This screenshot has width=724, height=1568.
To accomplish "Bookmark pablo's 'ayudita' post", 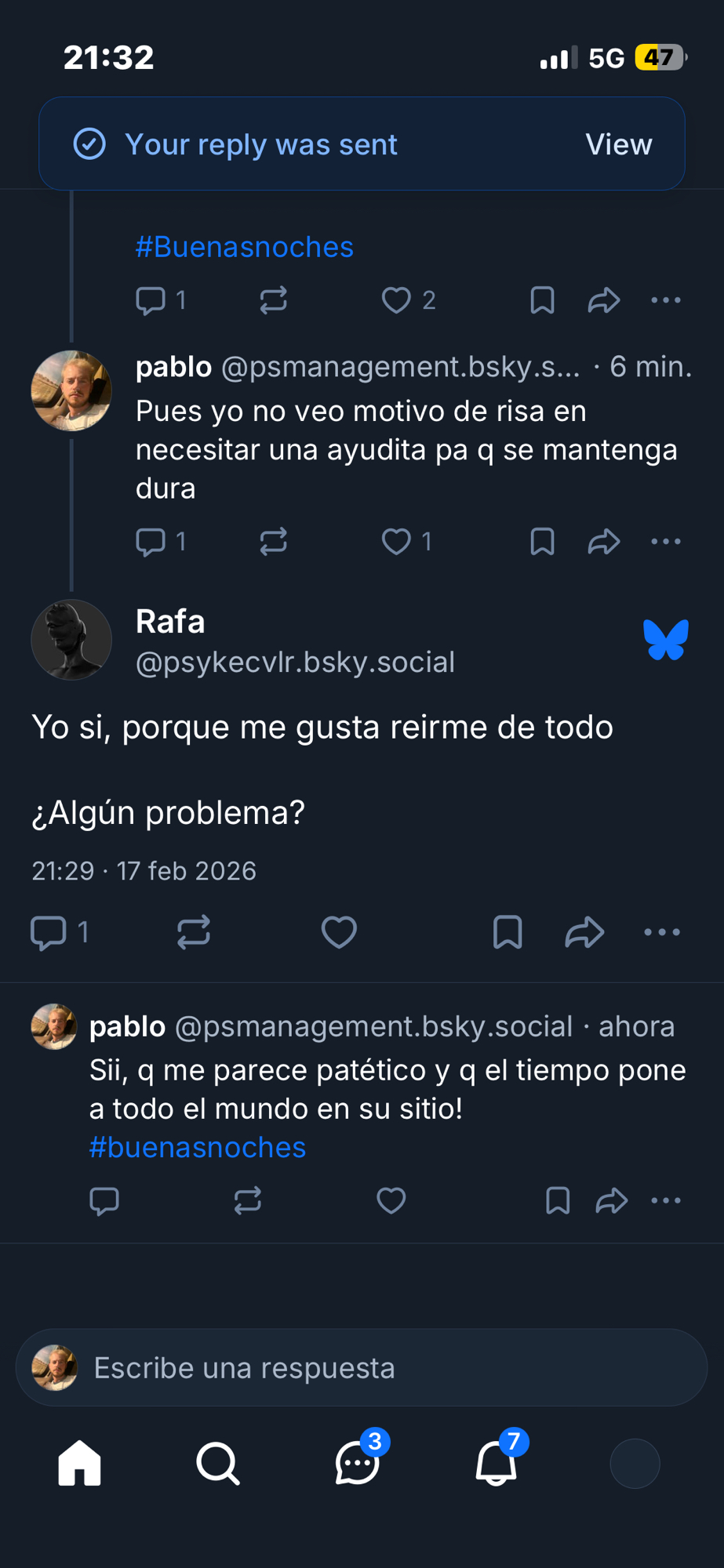I will click(542, 542).
